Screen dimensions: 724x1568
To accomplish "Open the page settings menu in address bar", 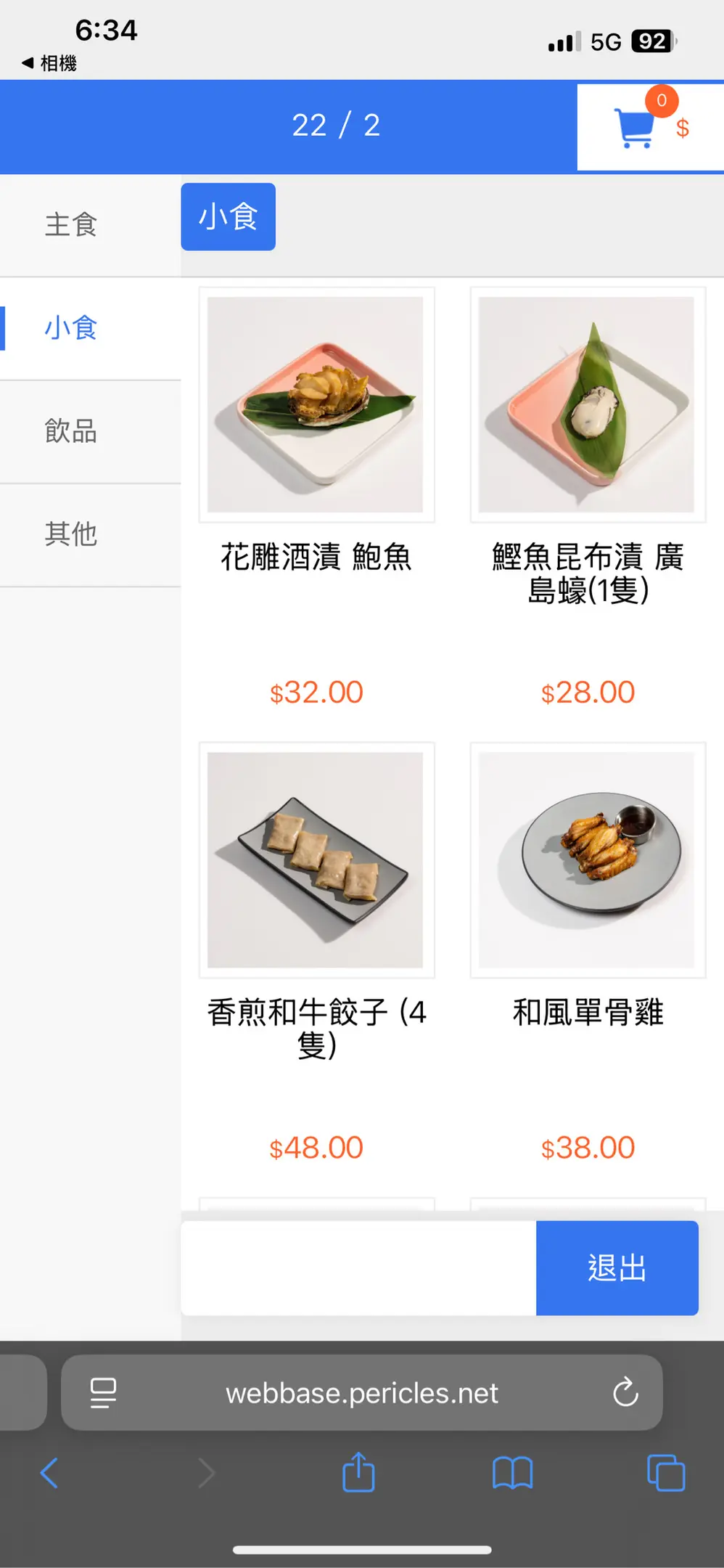I will pos(102,1393).
